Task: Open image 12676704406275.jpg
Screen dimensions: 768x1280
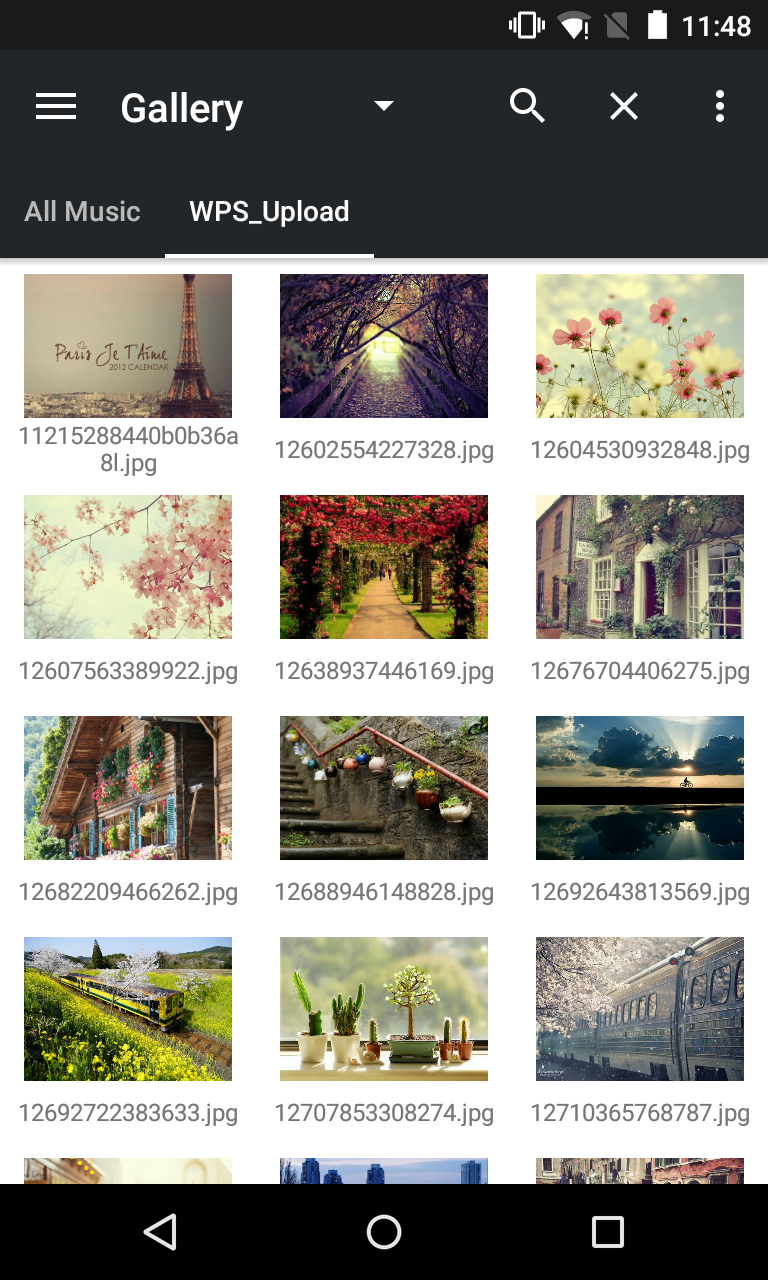Action: [x=640, y=567]
